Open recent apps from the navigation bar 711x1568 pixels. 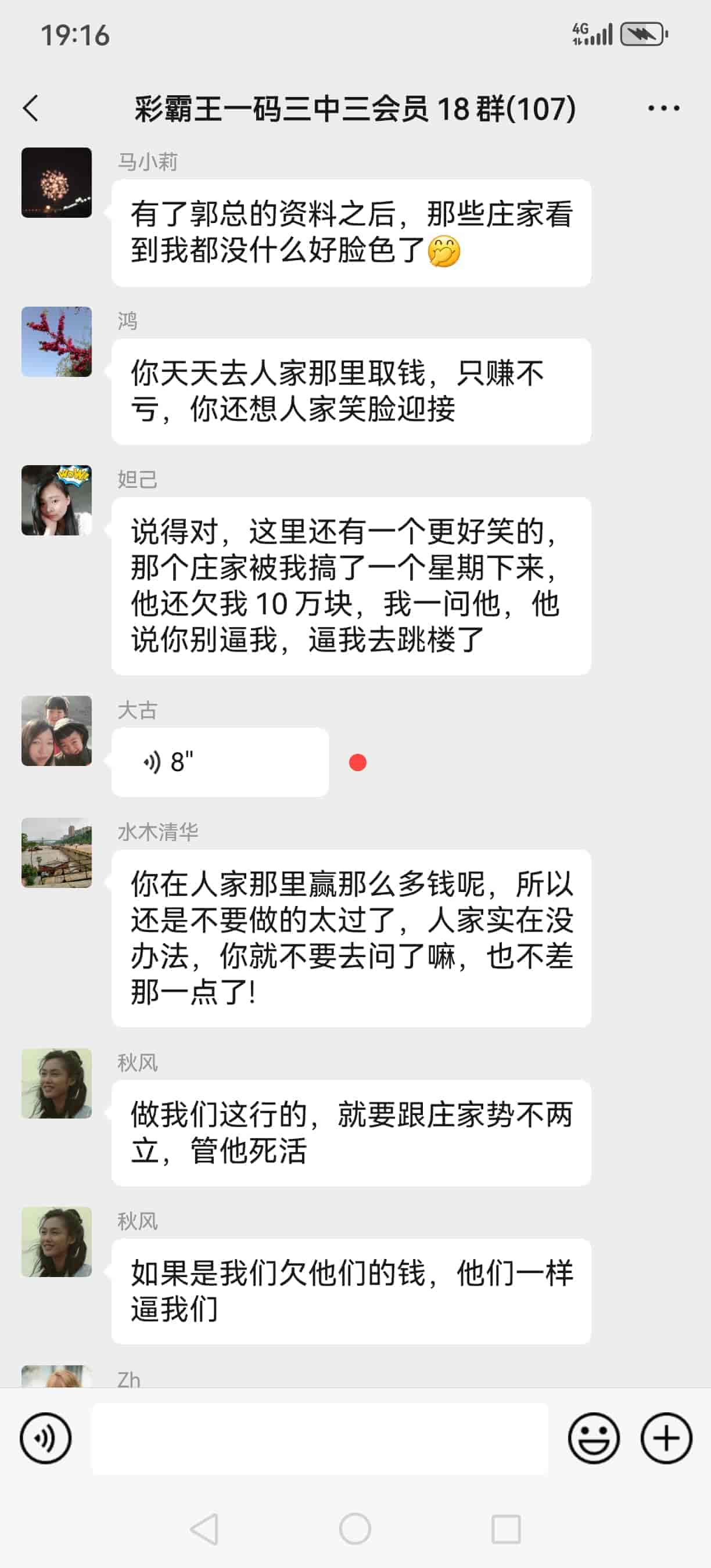coord(506,1529)
